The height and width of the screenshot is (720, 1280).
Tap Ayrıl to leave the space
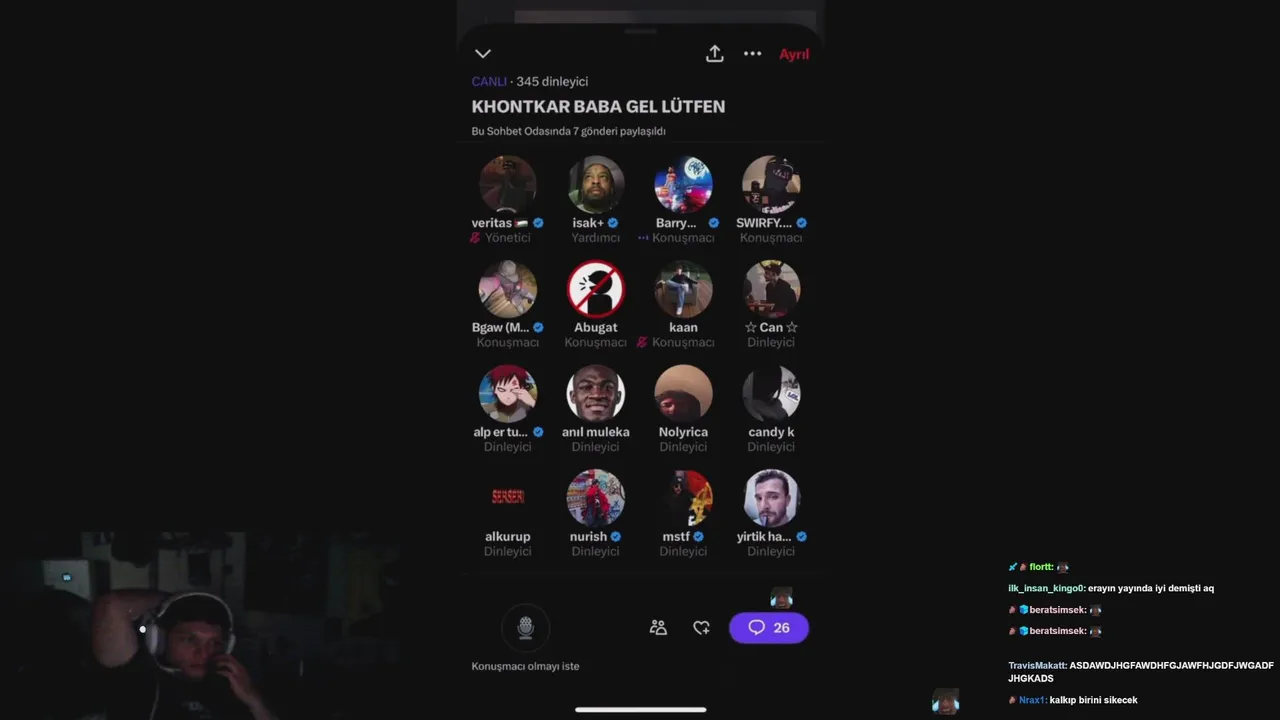point(794,54)
